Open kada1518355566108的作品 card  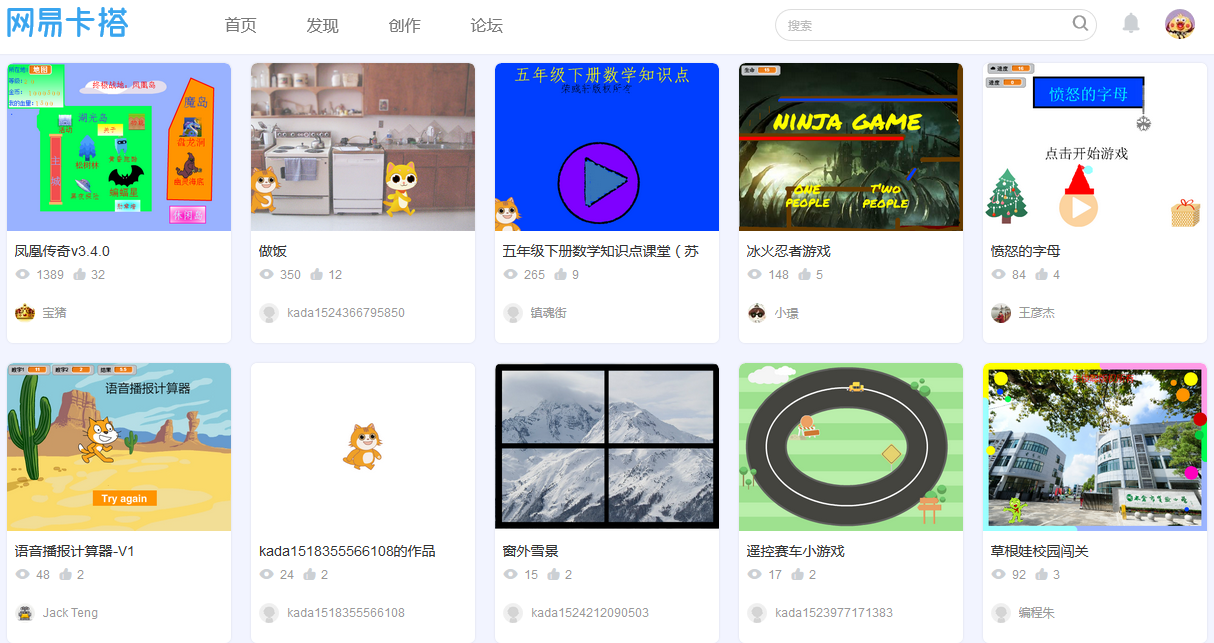pyautogui.click(x=363, y=447)
